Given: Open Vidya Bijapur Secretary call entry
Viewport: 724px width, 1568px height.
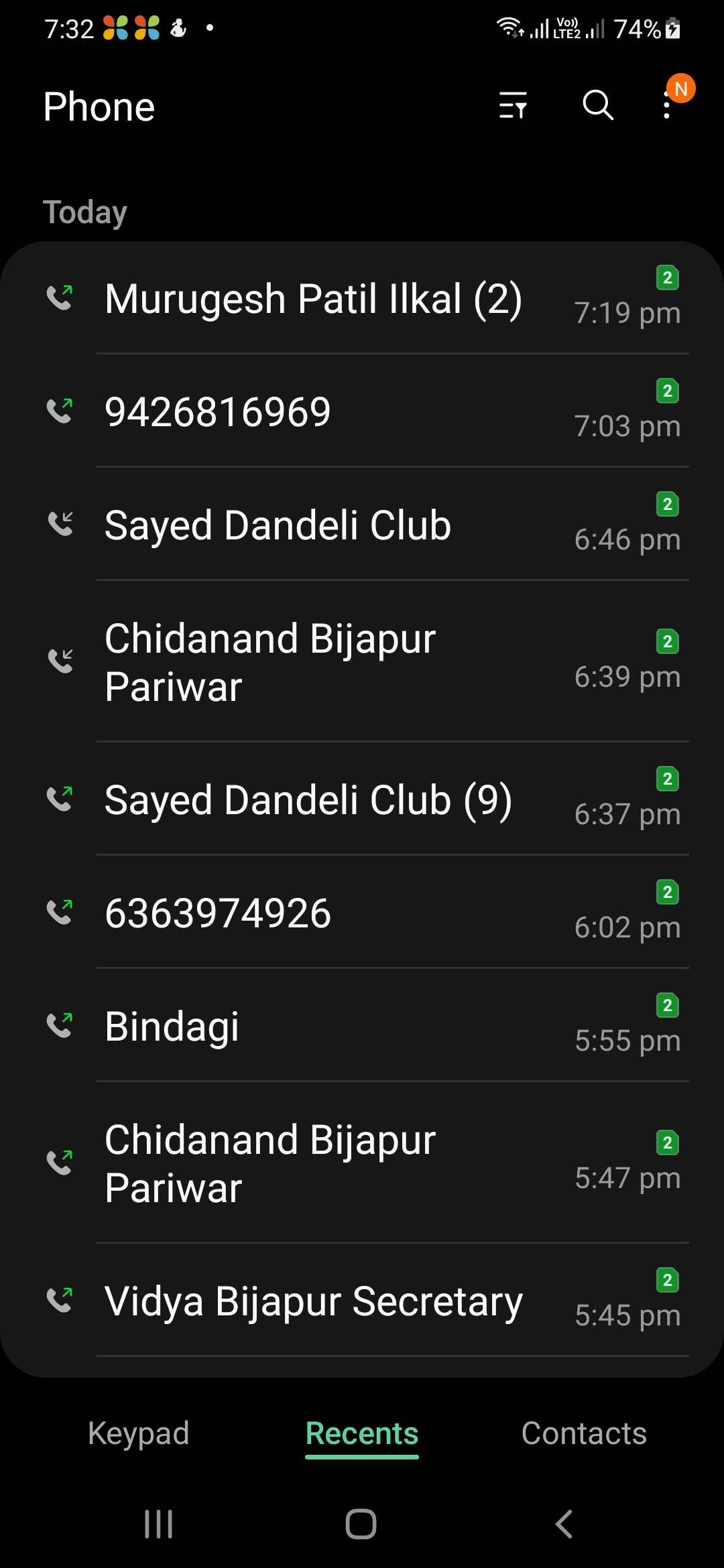Looking at the screenshot, I should 314,1301.
